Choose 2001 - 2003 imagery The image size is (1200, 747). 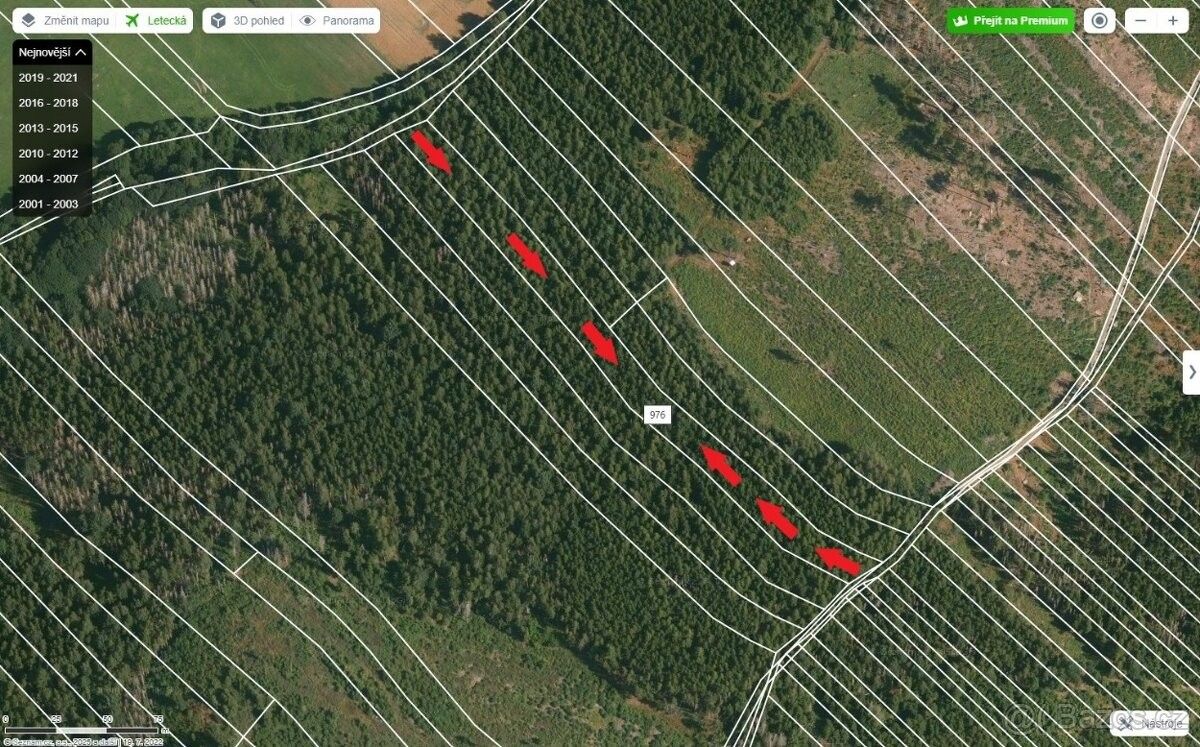[x=48, y=204]
